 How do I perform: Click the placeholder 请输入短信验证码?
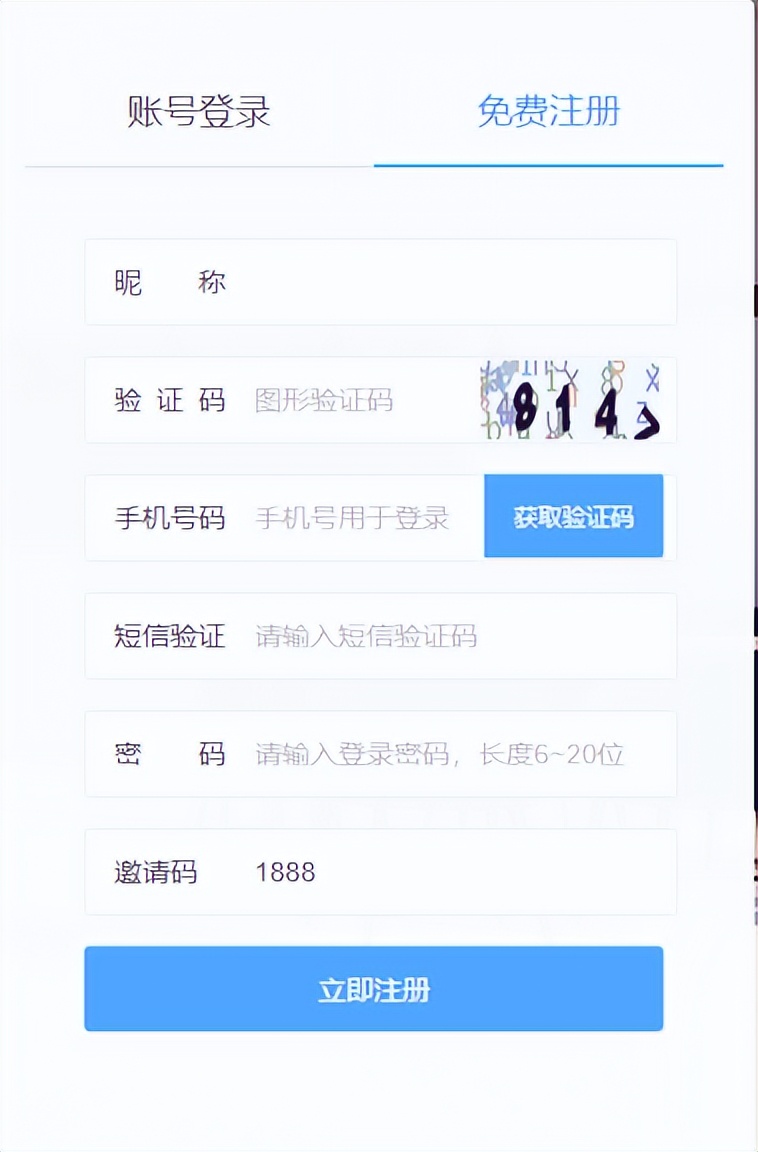pyautogui.click(x=365, y=636)
